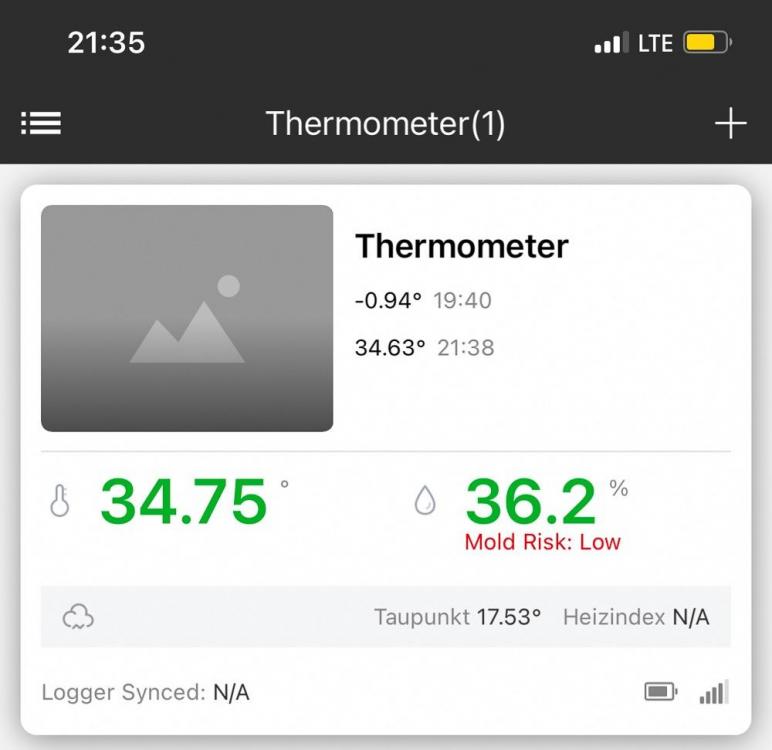Open the Thermometer device card
Viewport: 772px width, 750px height.
click(x=461, y=246)
